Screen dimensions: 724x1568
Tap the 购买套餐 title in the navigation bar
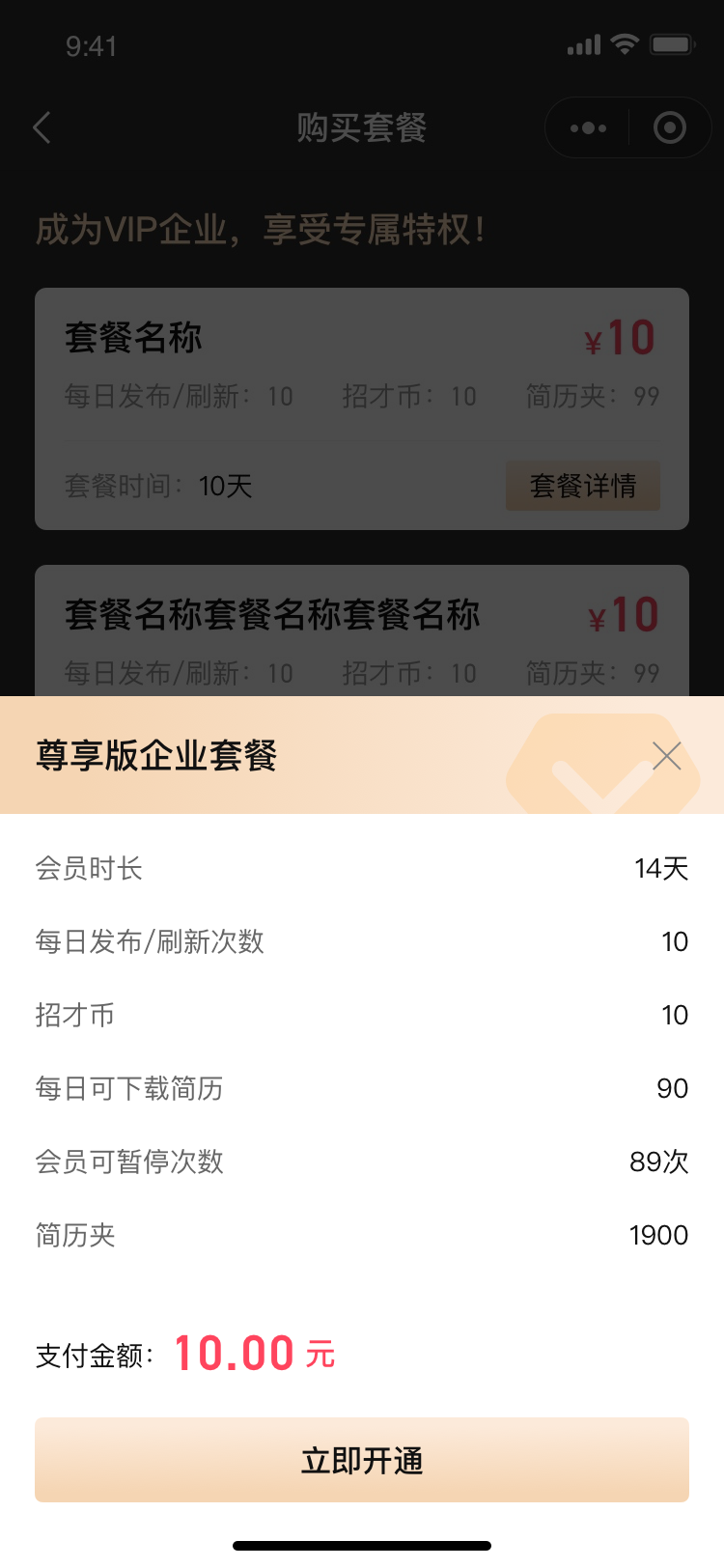362,129
